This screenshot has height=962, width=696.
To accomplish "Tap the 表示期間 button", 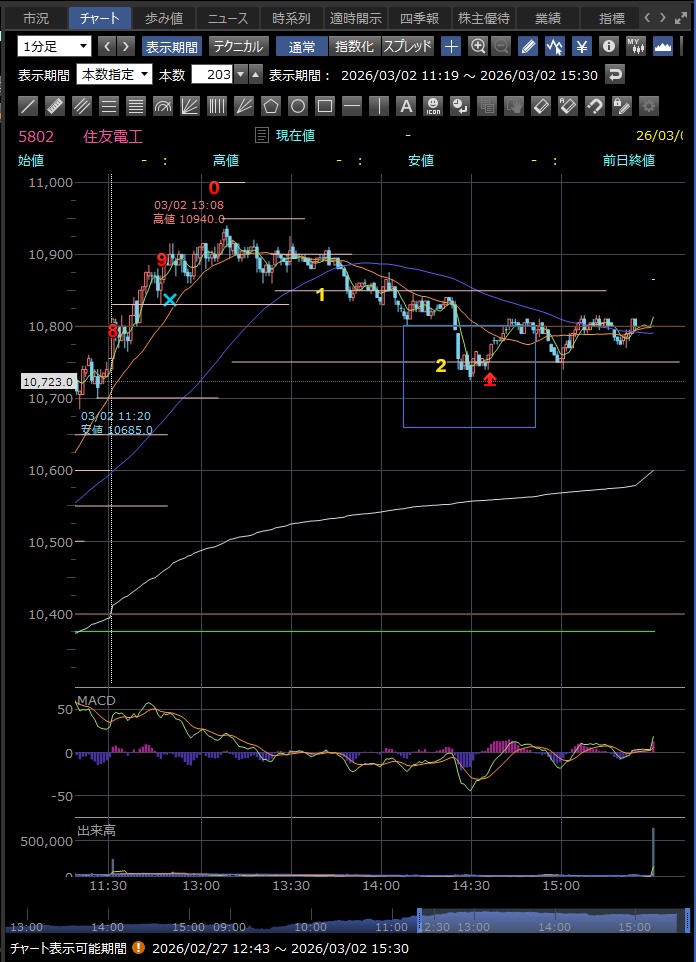I will 172,46.
